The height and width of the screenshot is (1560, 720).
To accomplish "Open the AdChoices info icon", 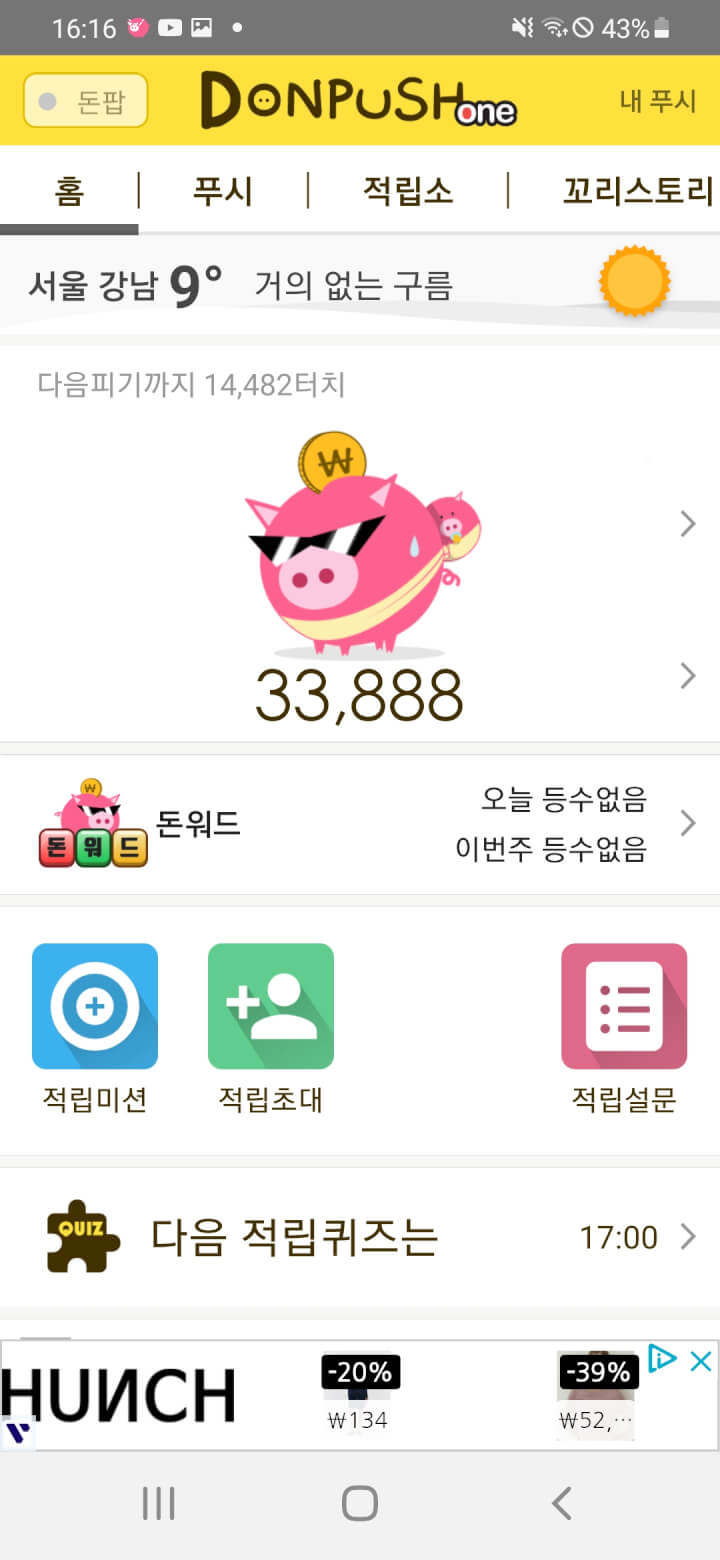I will [662, 1358].
